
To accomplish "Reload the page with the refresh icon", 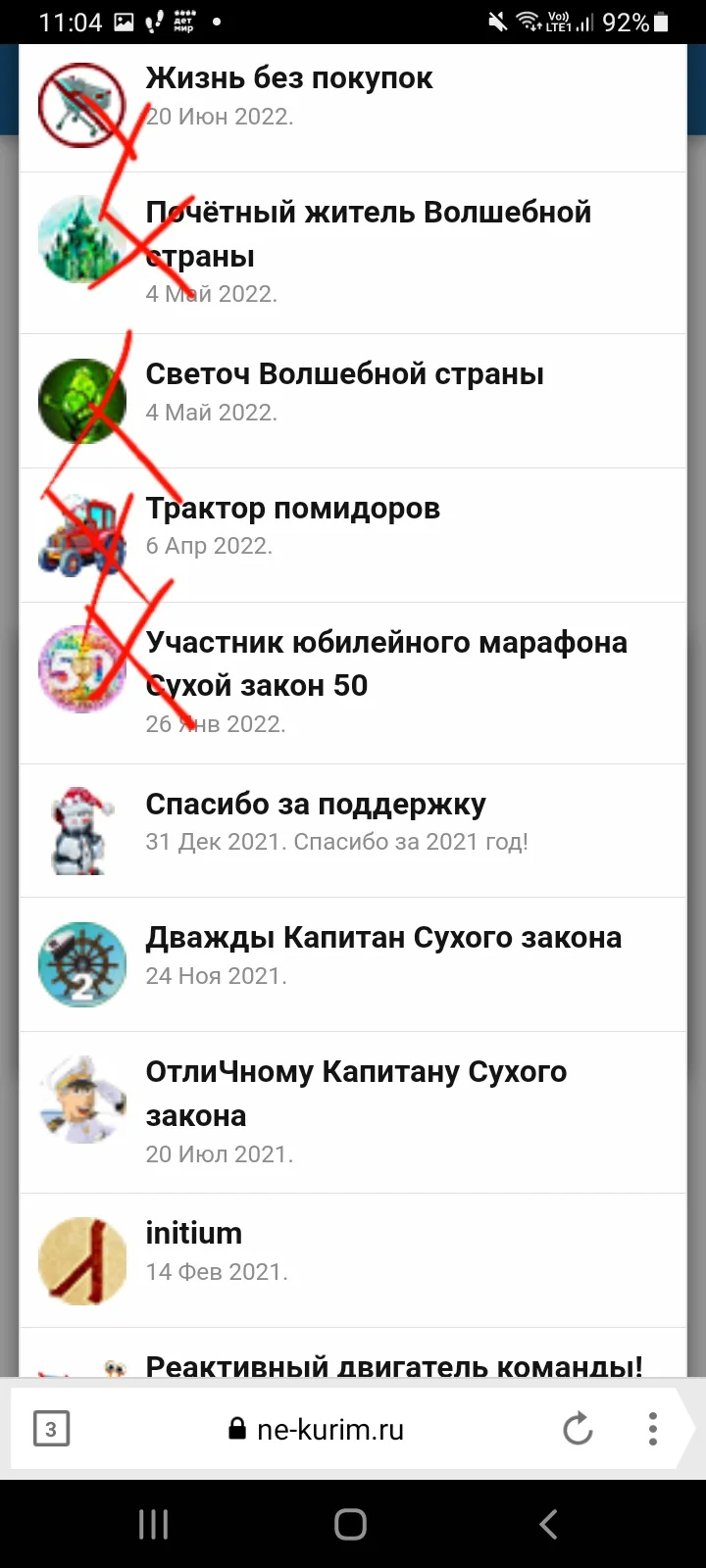I will (578, 1428).
